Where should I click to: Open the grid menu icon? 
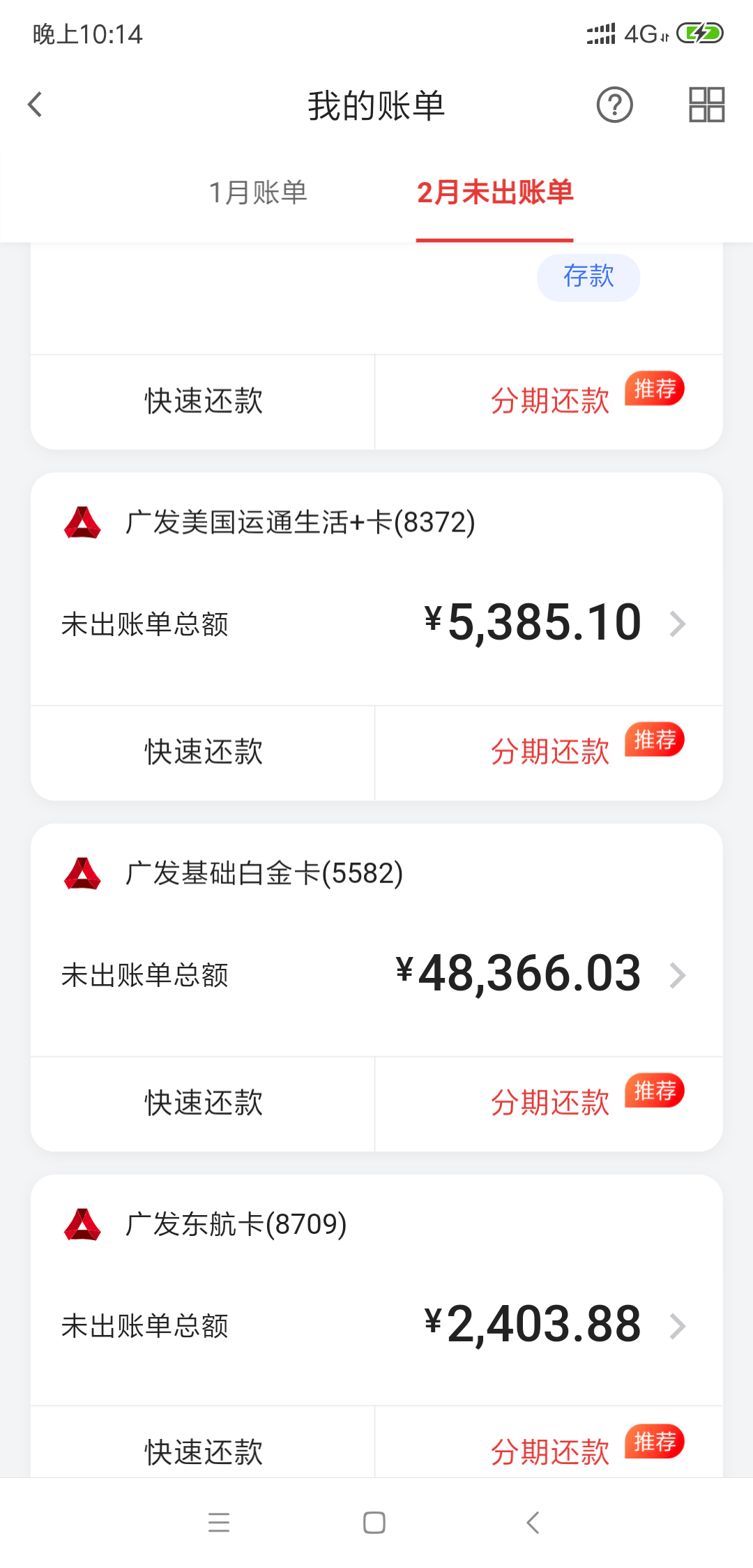pyautogui.click(x=706, y=105)
